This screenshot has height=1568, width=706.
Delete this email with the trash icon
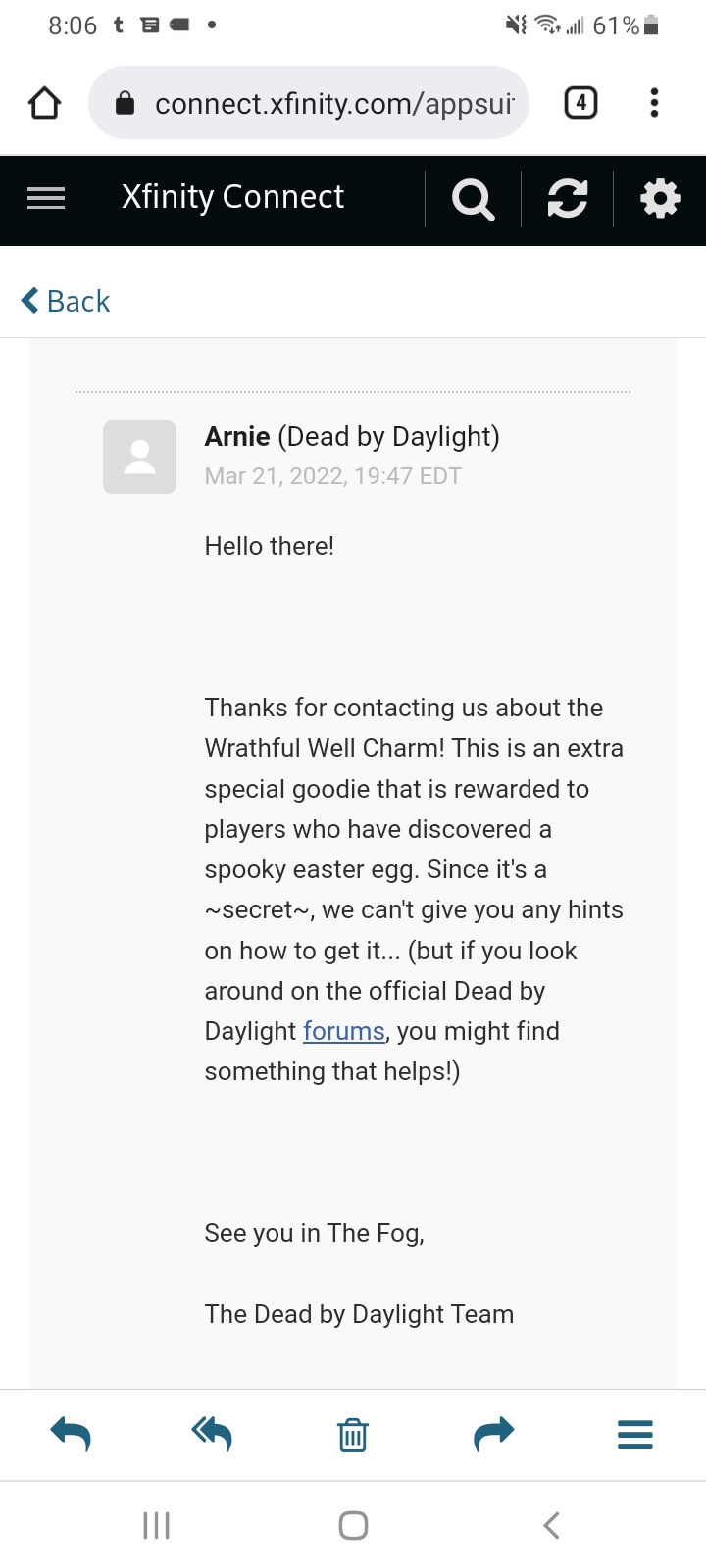(353, 1435)
